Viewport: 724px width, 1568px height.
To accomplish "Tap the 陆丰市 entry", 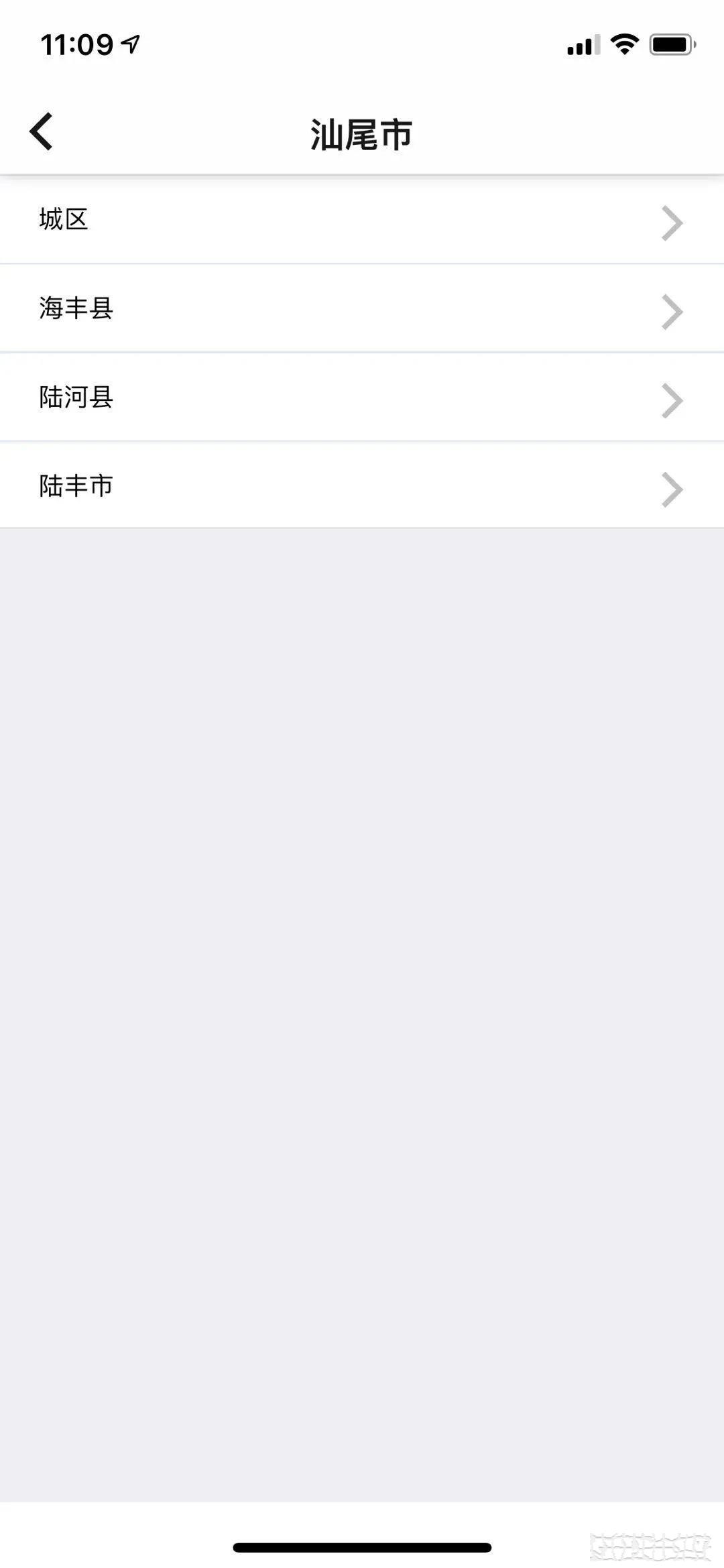I will [x=362, y=485].
